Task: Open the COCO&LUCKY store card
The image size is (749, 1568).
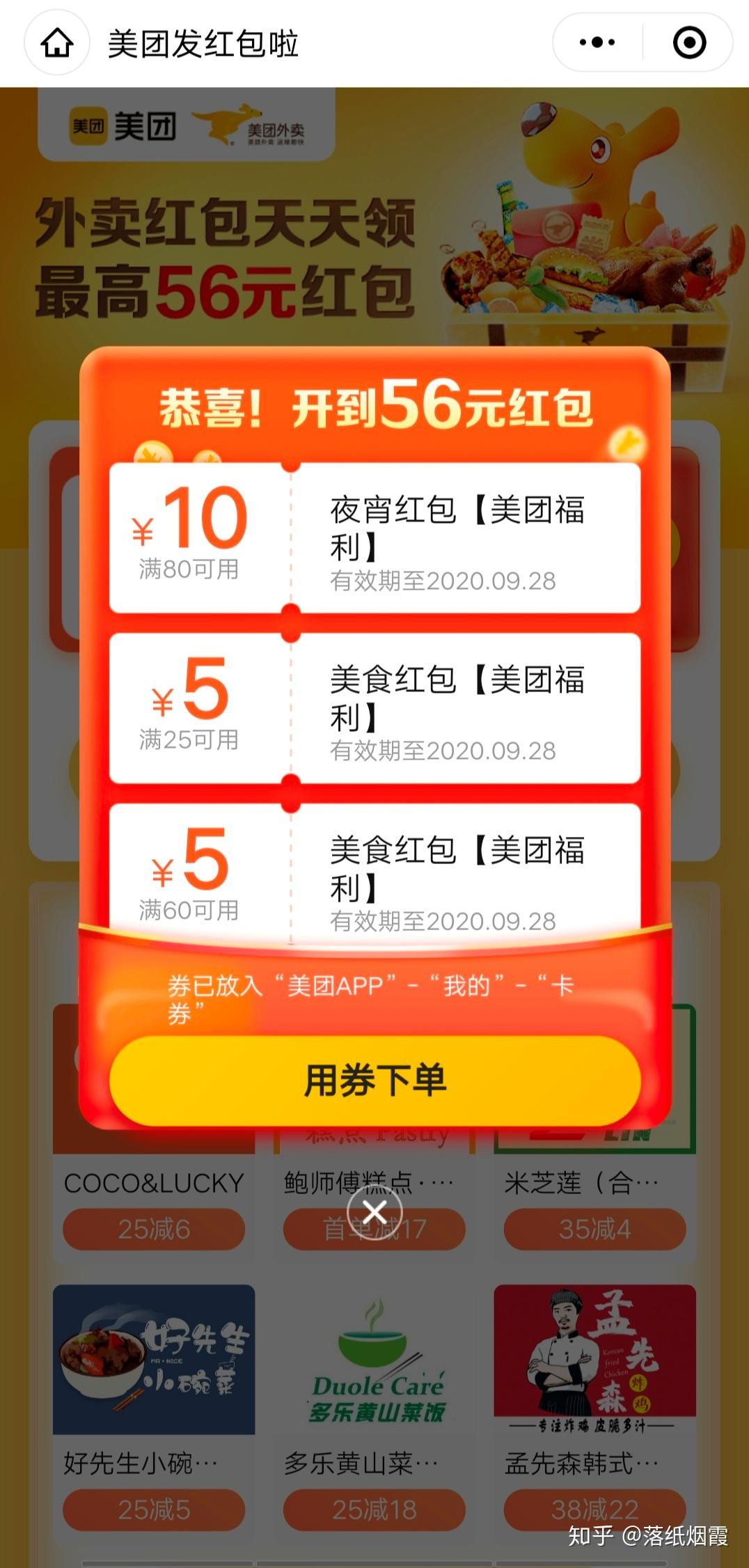Action: click(x=153, y=1184)
